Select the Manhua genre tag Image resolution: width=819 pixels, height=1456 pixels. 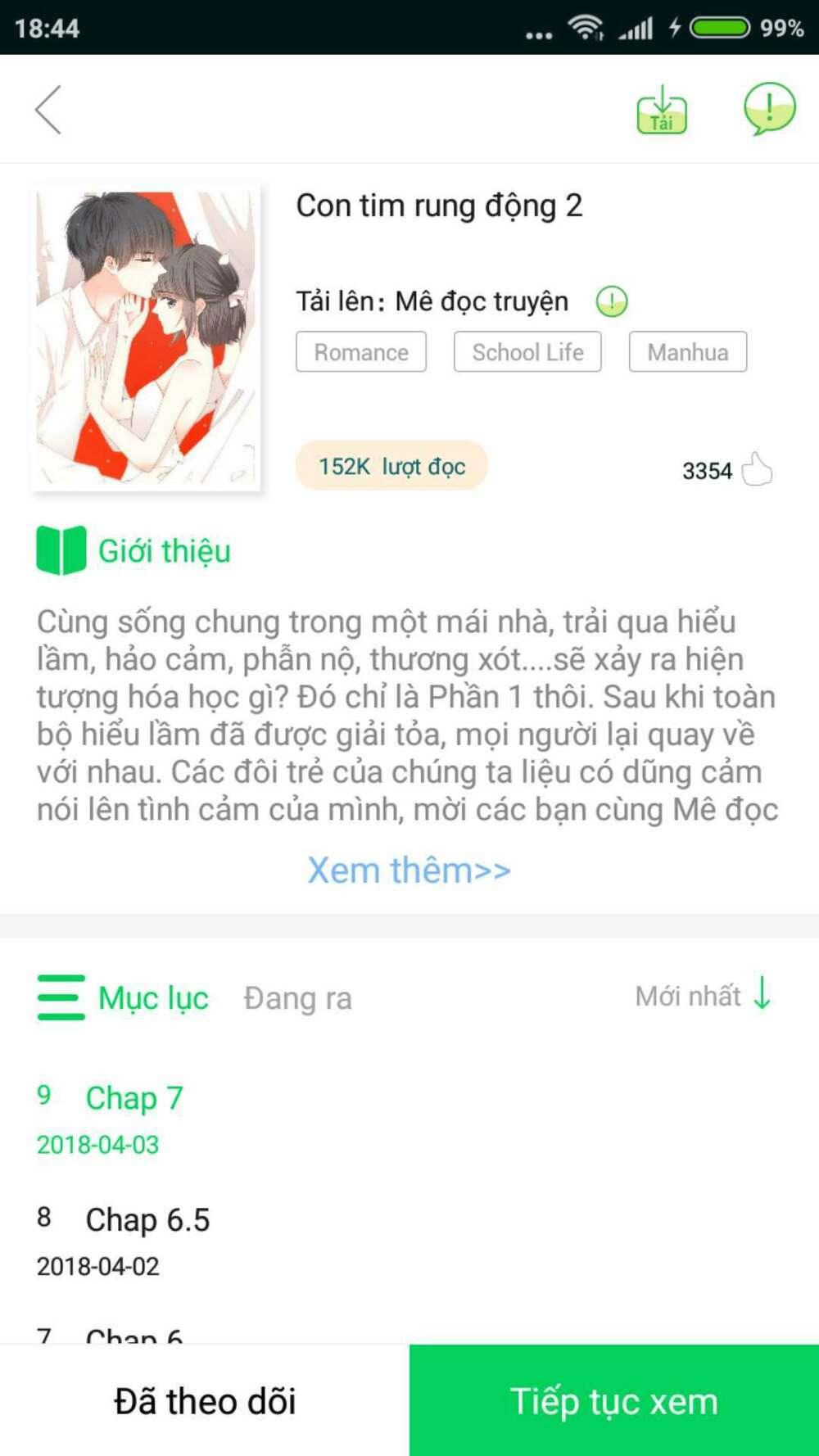[x=688, y=352]
